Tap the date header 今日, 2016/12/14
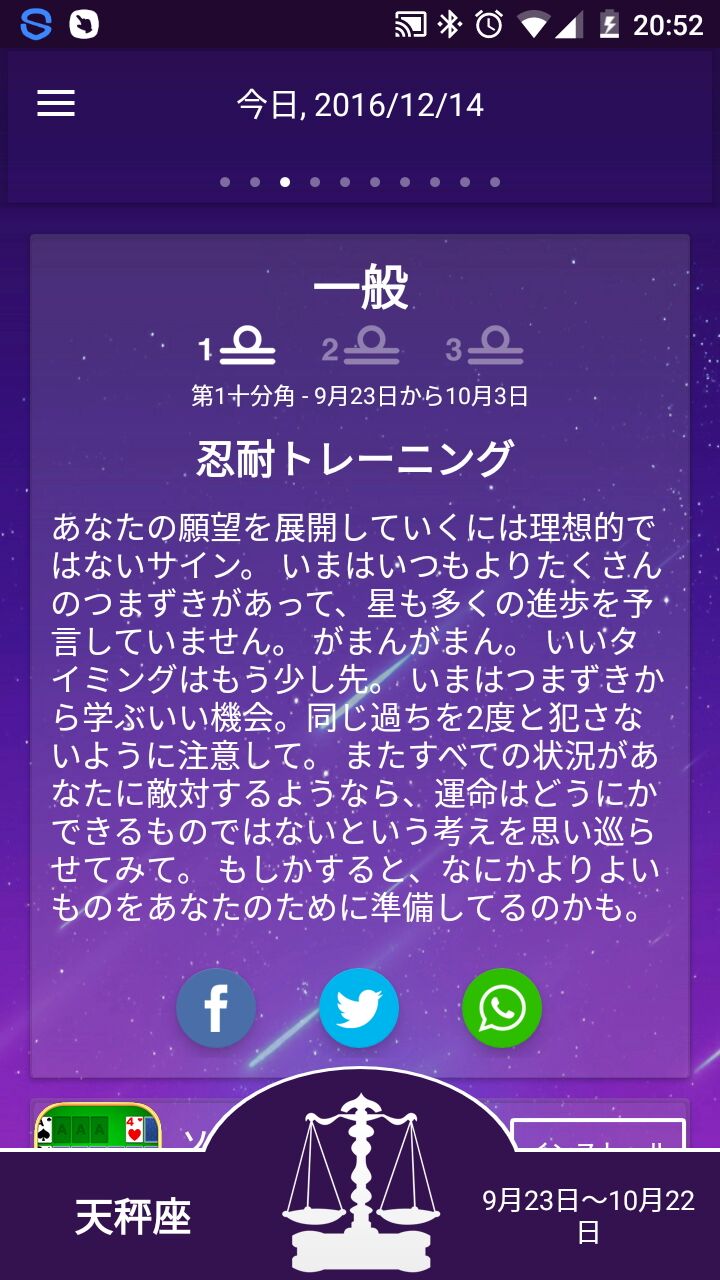This screenshot has width=720, height=1280. tap(360, 104)
